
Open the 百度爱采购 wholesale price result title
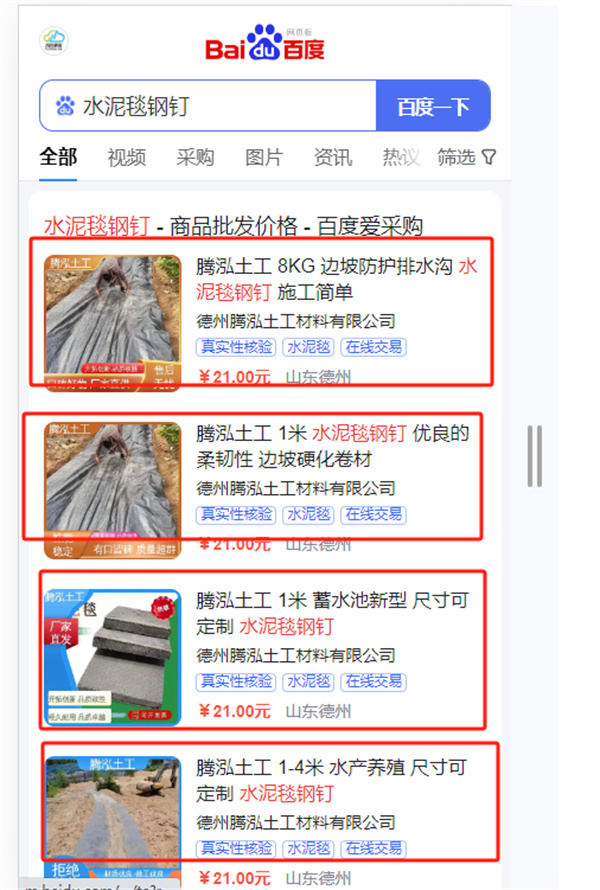tap(232, 226)
